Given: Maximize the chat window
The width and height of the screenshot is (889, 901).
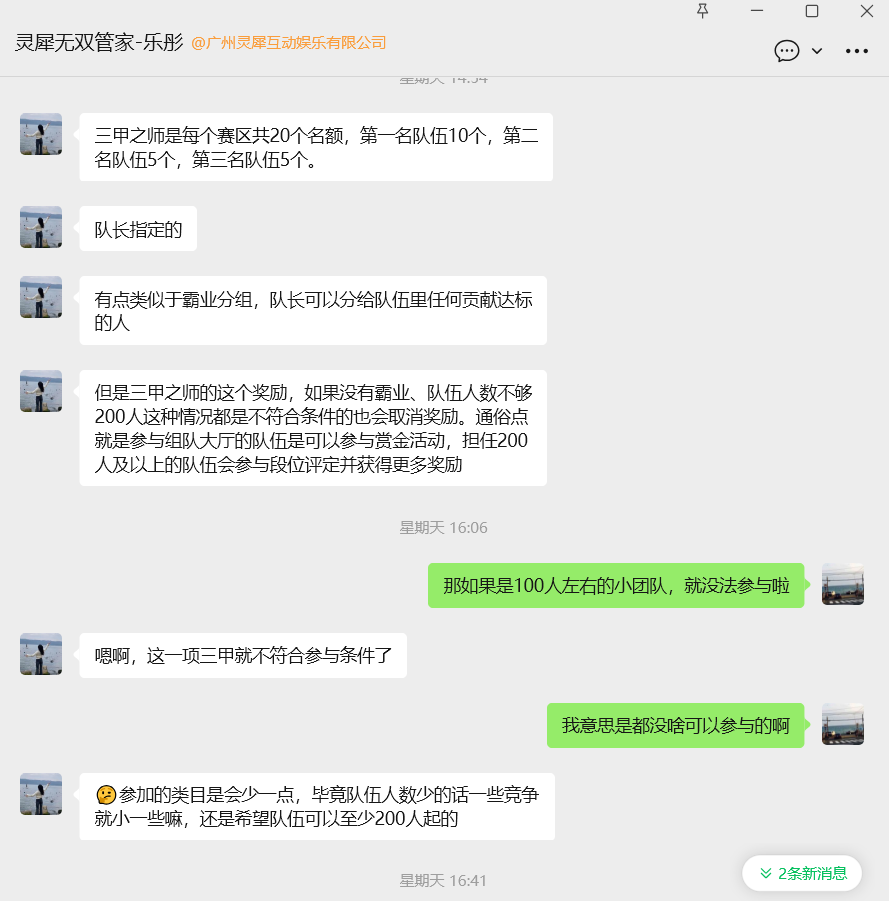Looking at the screenshot, I should pyautogui.click(x=812, y=11).
